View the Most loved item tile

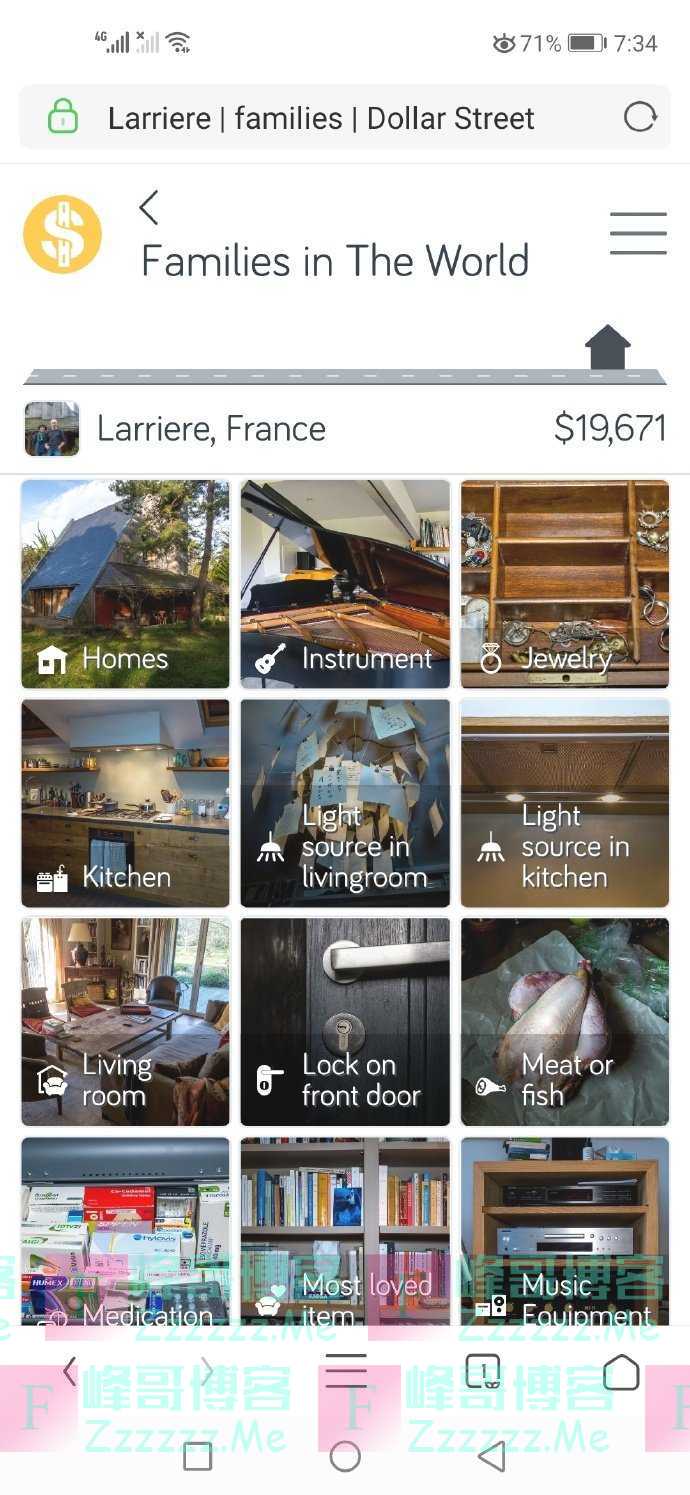345,1230
